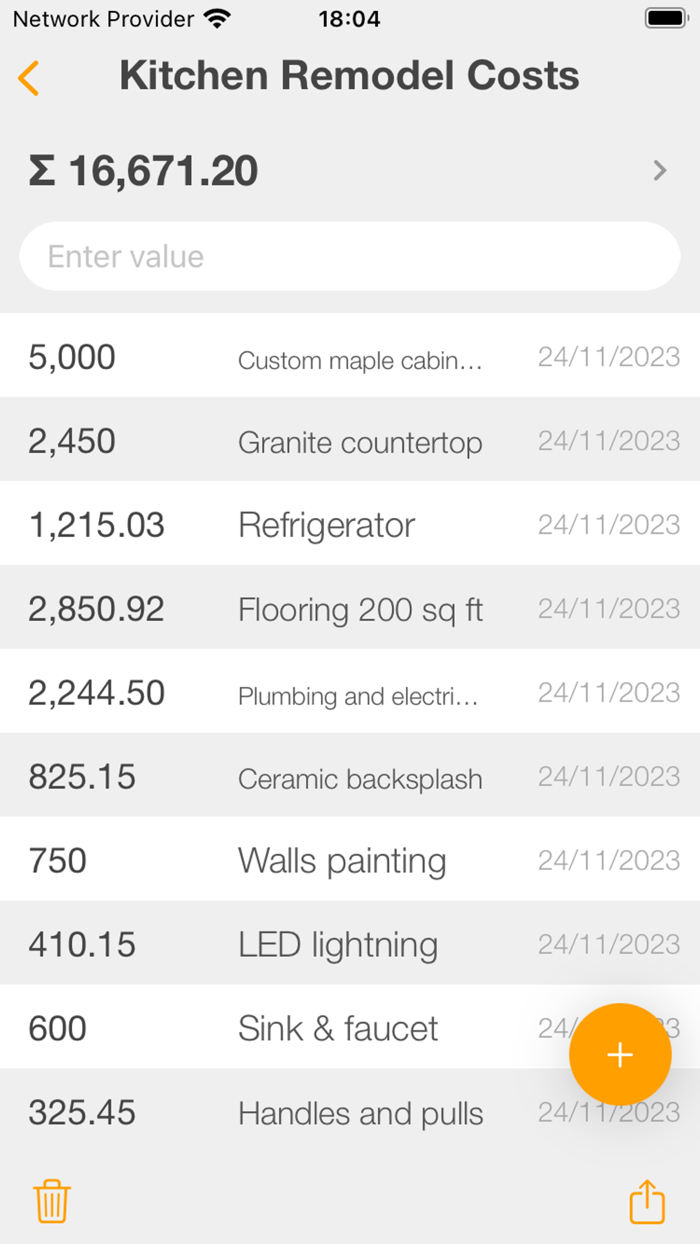Screen dimensions: 700x1244
Task: Open the Custom maple cabinets entry
Action: tap(350, 358)
